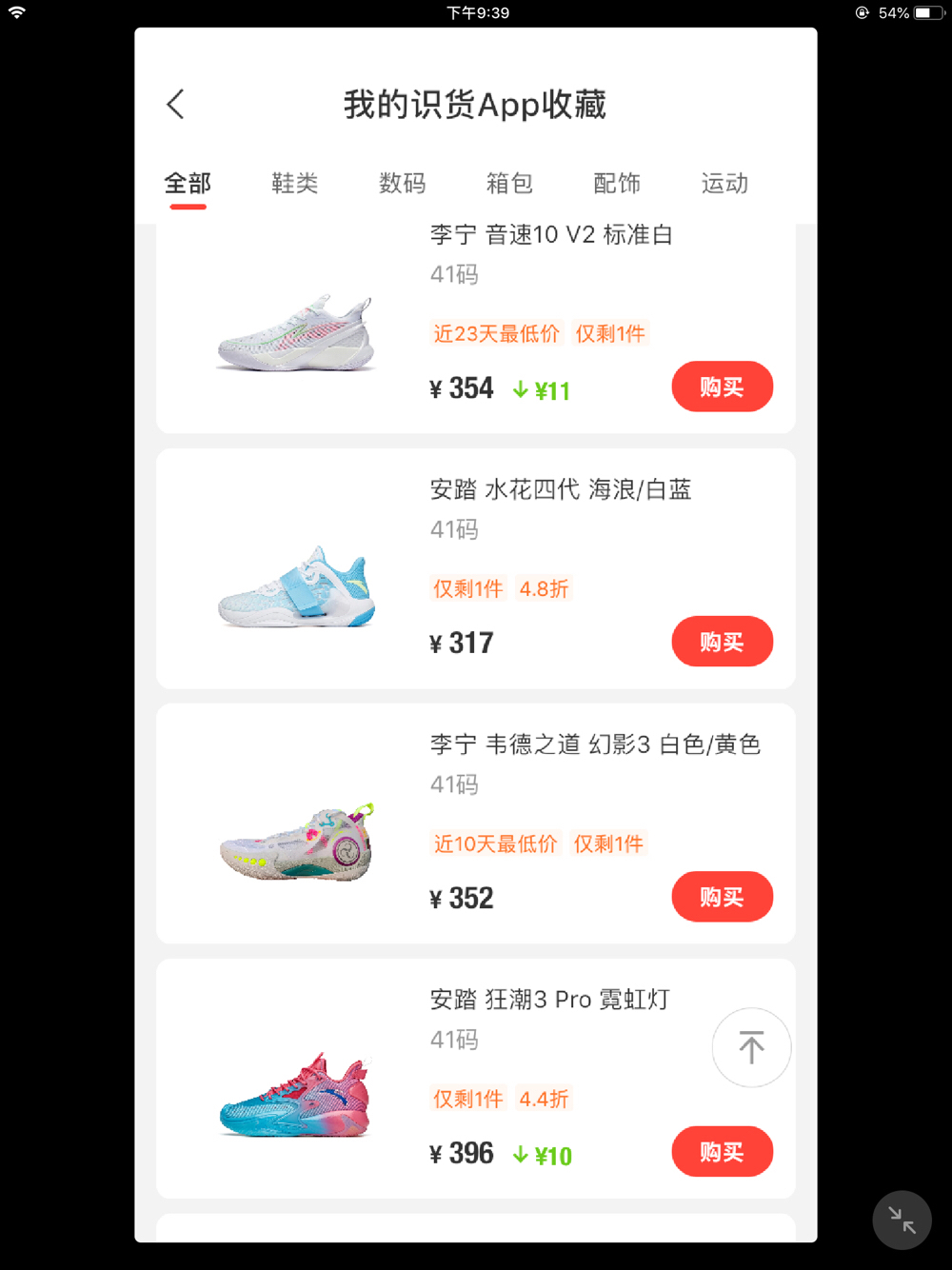The width and height of the screenshot is (952, 1270).
Task: Open the 安踏 狂潮3 Pro product card
Action: [549, 1000]
